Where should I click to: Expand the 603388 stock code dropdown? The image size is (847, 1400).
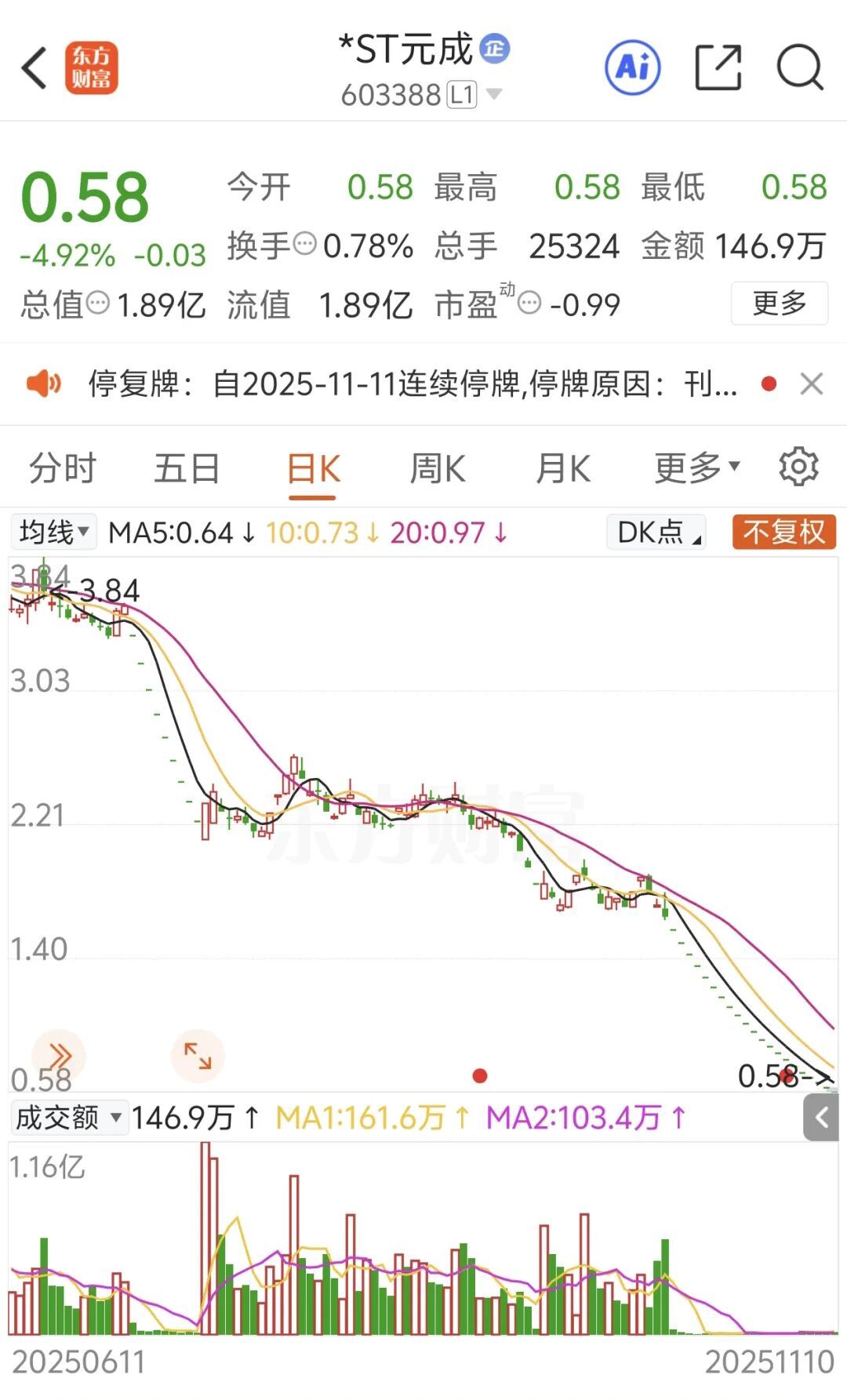tap(494, 95)
